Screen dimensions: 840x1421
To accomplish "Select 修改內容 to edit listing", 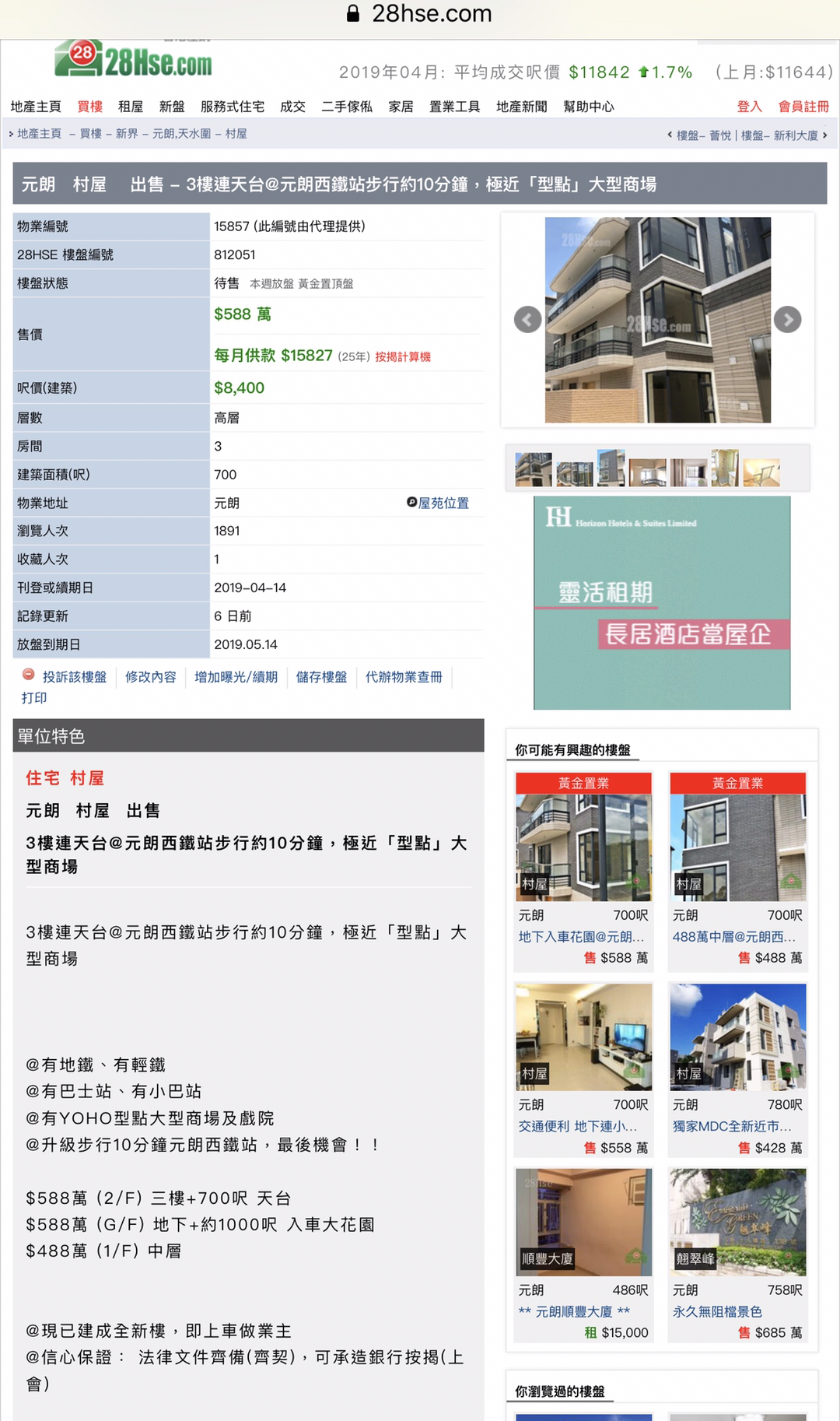I will (x=151, y=677).
